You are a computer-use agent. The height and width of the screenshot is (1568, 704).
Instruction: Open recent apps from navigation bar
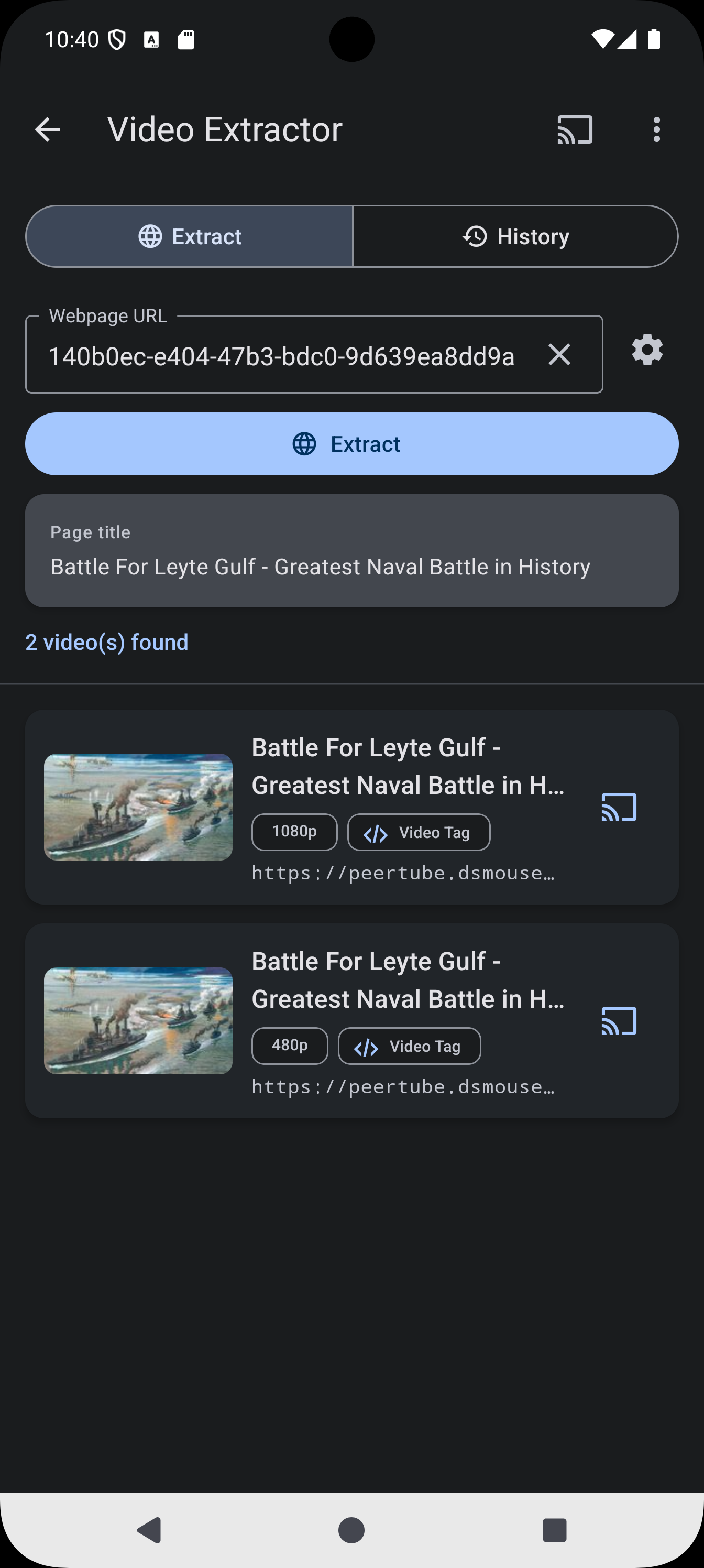pos(554,1530)
